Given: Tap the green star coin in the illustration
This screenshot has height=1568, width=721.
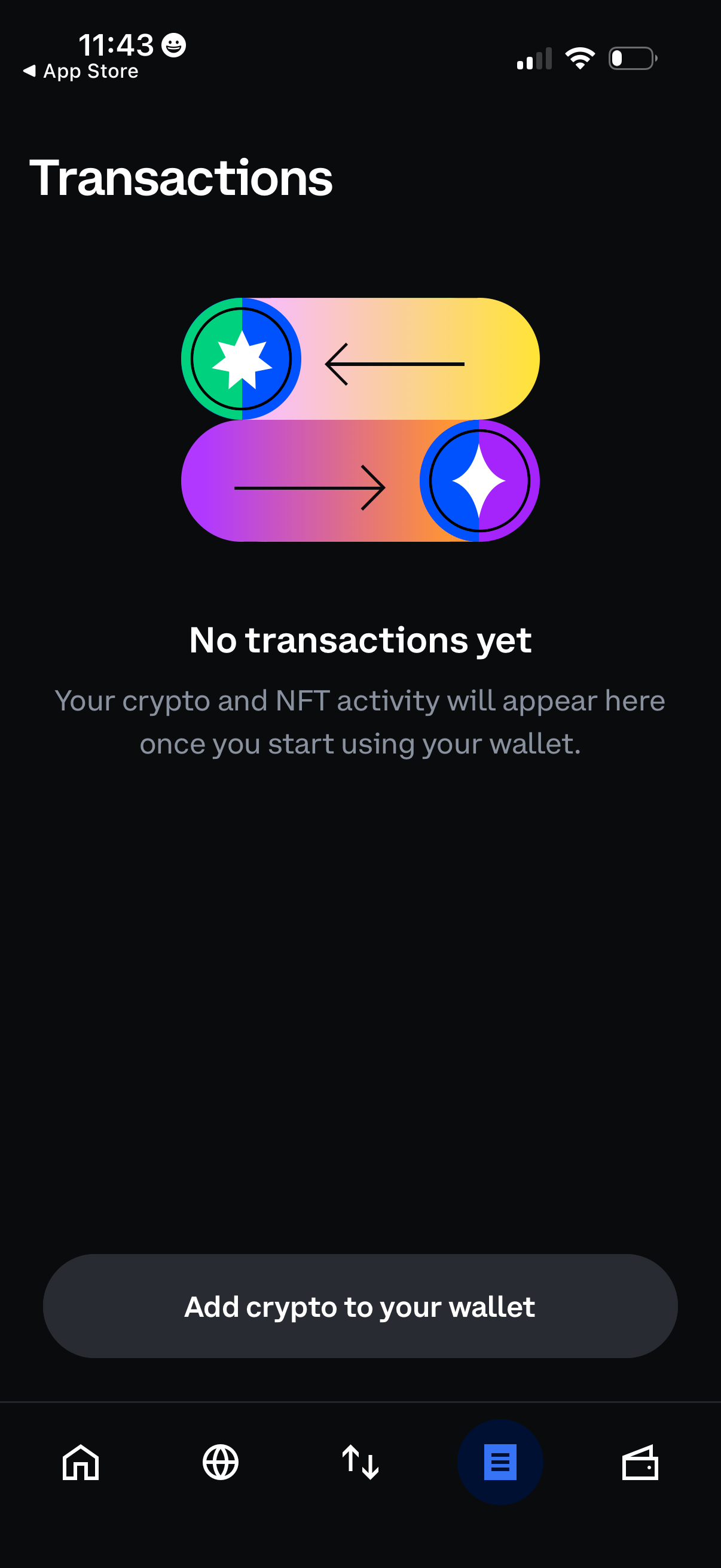Looking at the screenshot, I should click(x=241, y=359).
